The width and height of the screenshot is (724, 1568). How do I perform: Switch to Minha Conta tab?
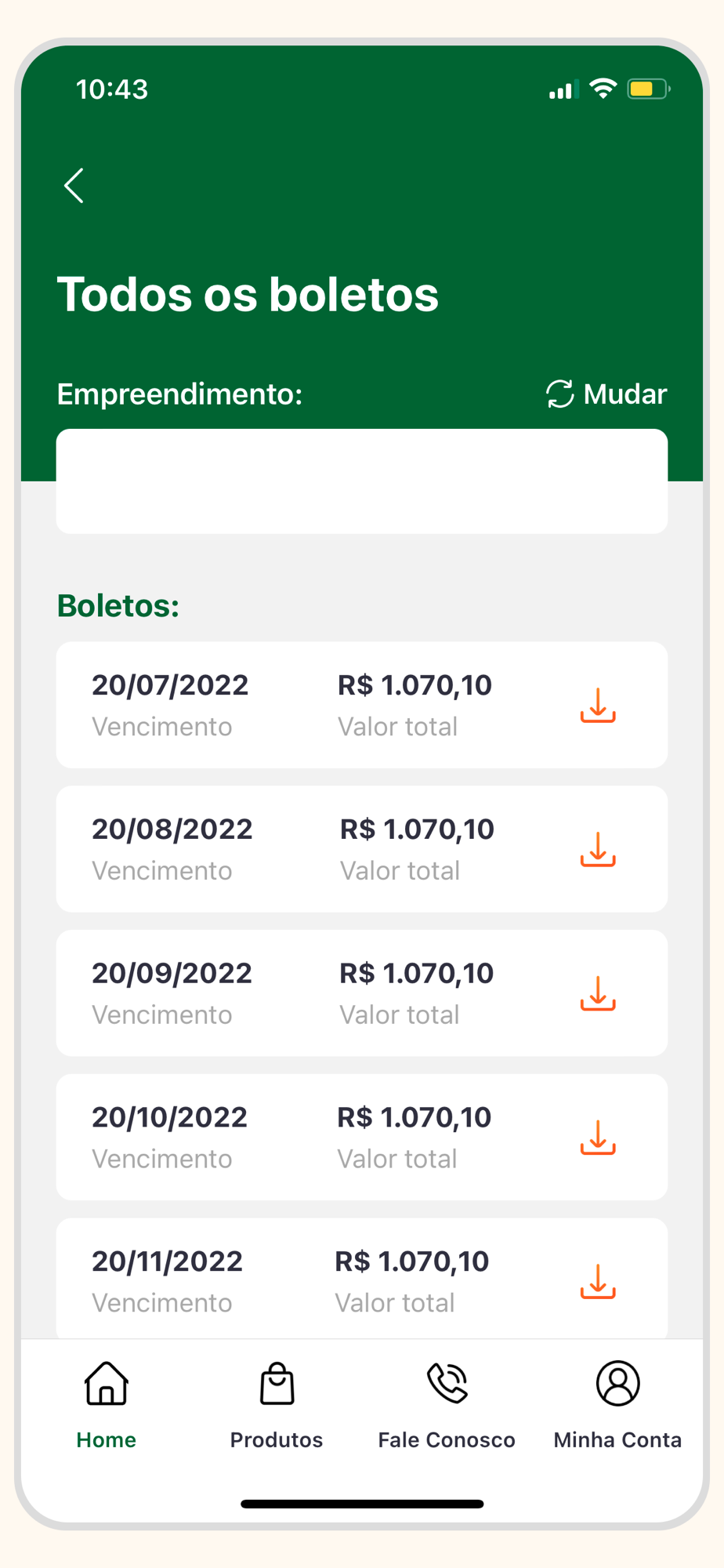coord(617,1403)
